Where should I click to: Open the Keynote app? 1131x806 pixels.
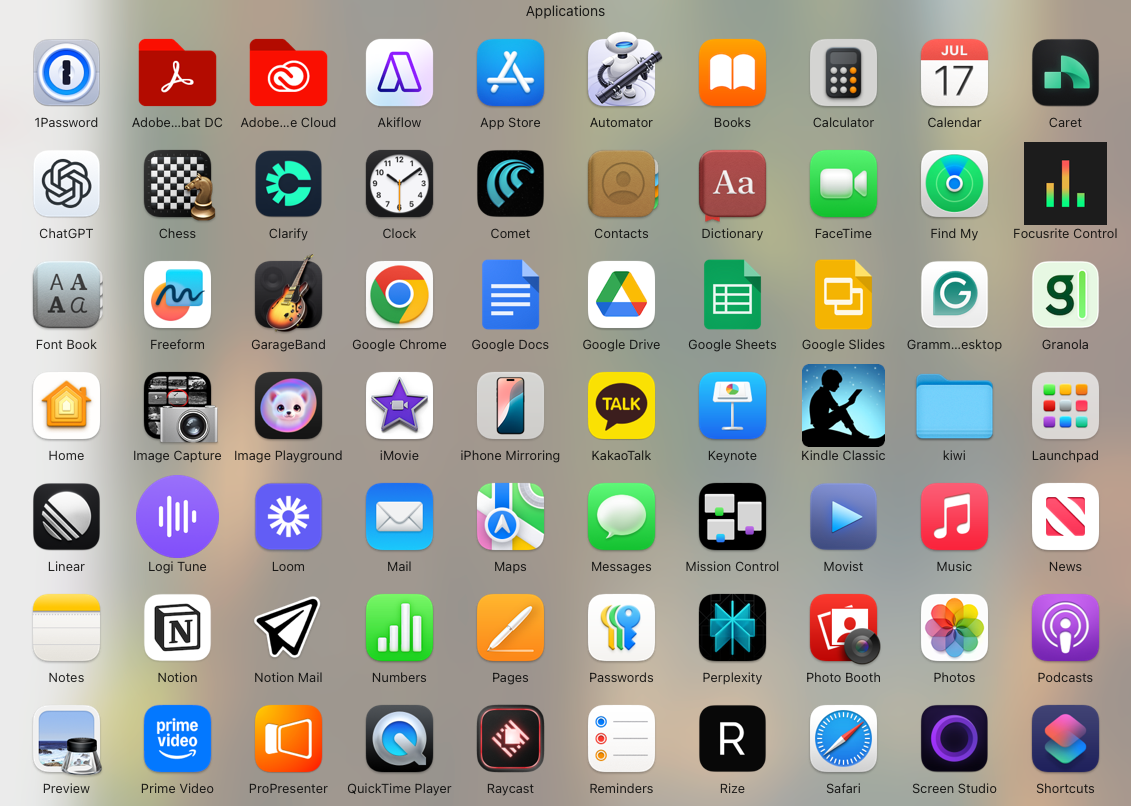point(732,406)
